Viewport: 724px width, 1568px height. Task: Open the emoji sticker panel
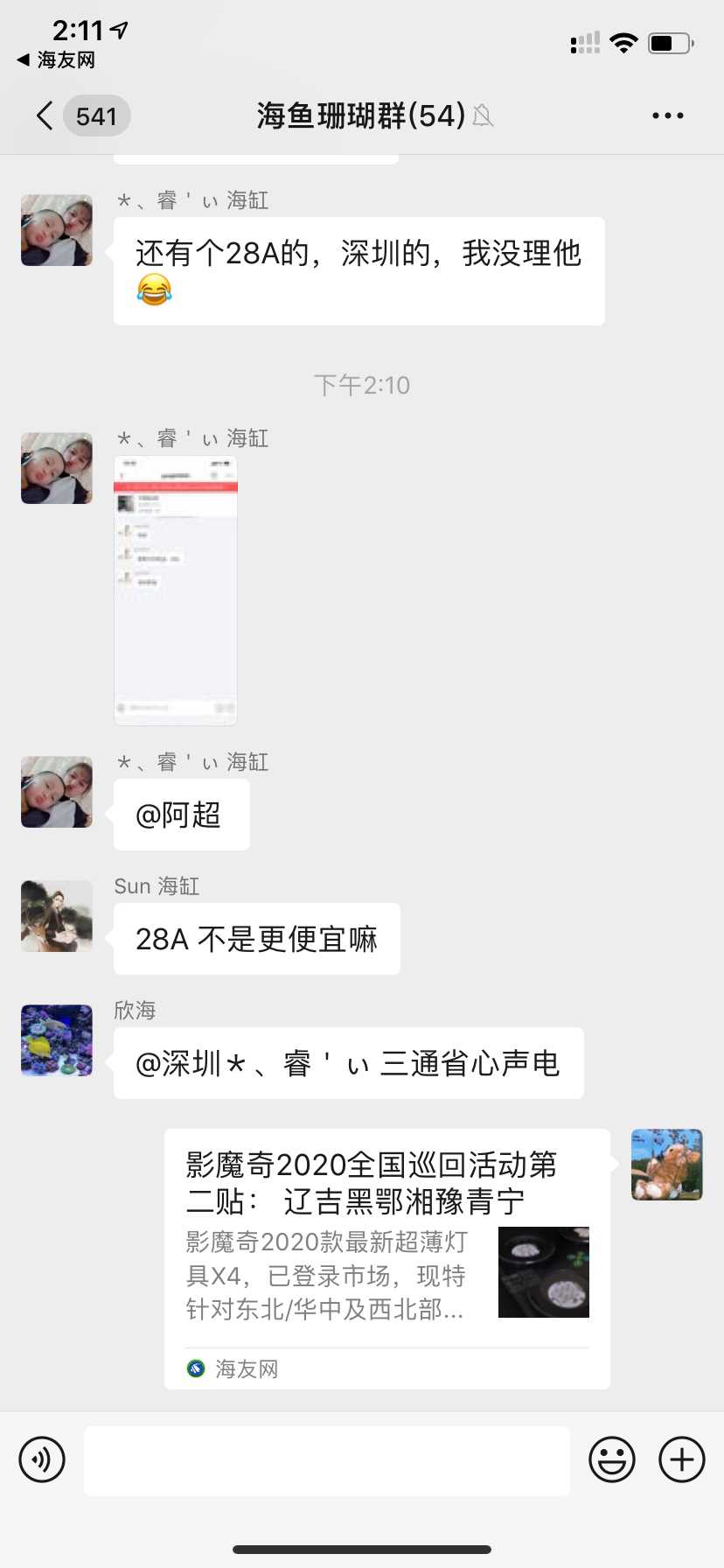pyautogui.click(x=611, y=1459)
